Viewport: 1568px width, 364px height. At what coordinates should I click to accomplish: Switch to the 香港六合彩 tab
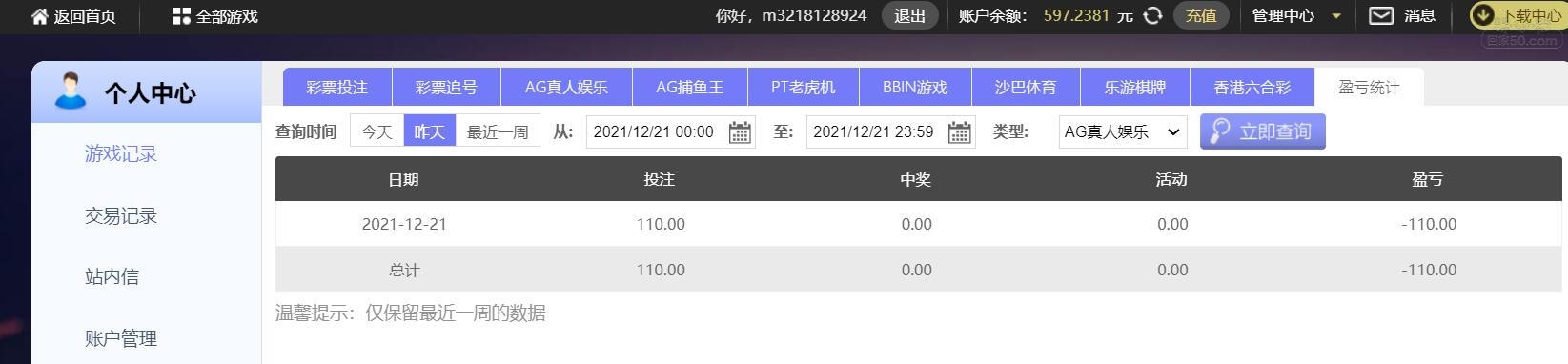(1252, 87)
